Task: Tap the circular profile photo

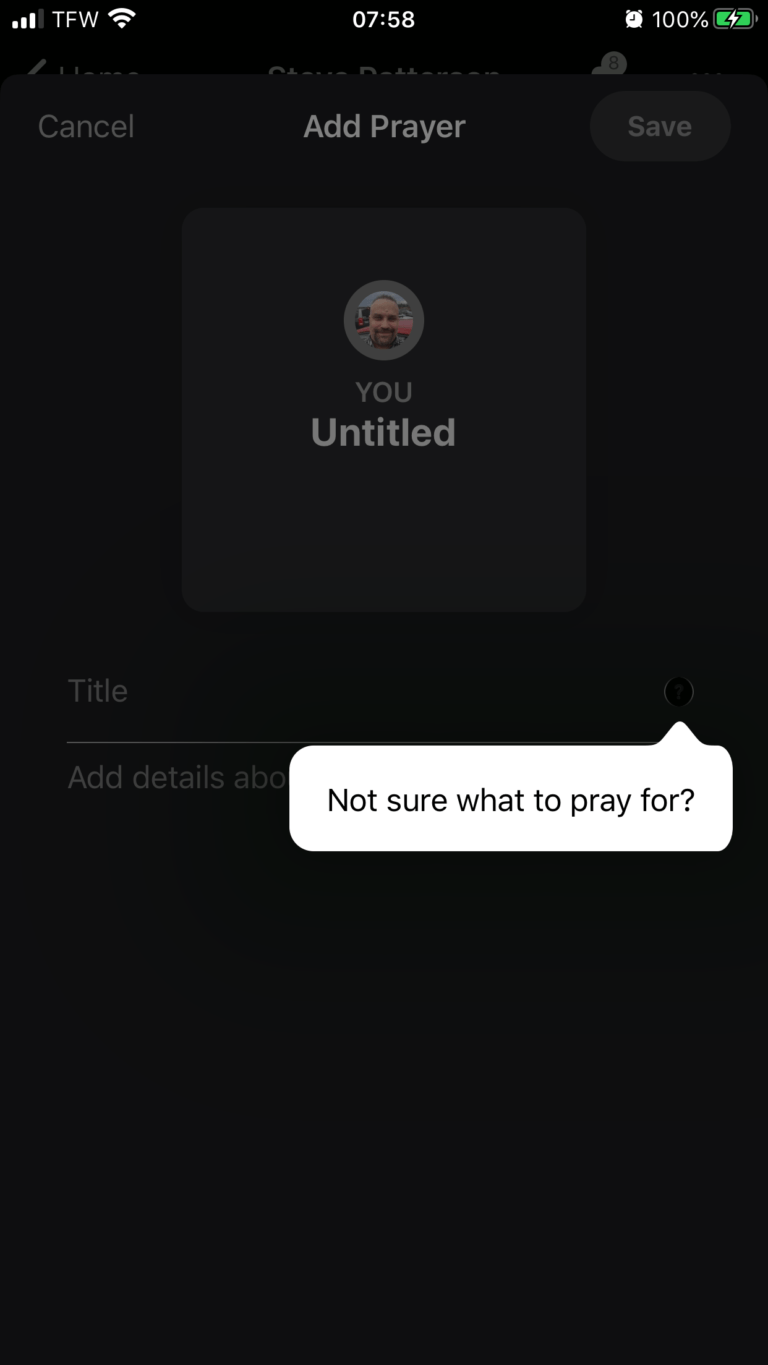Action: pos(383,319)
